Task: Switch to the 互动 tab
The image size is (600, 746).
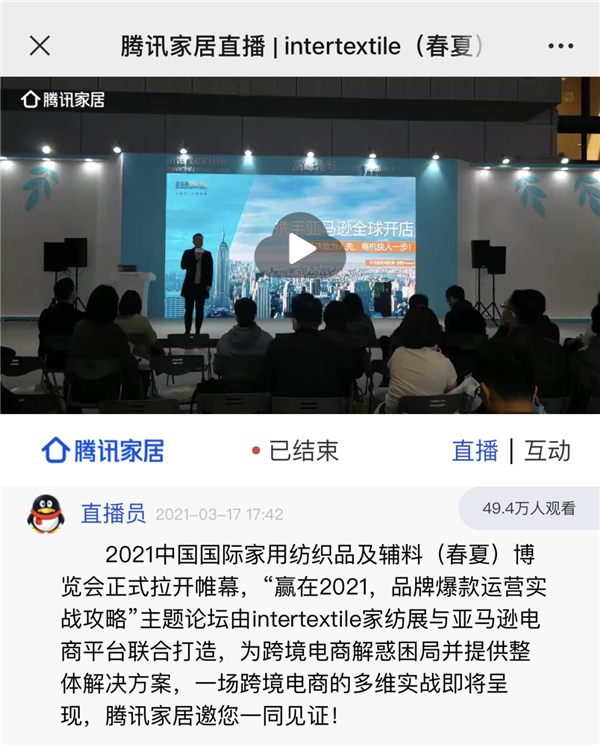Action: coord(548,450)
